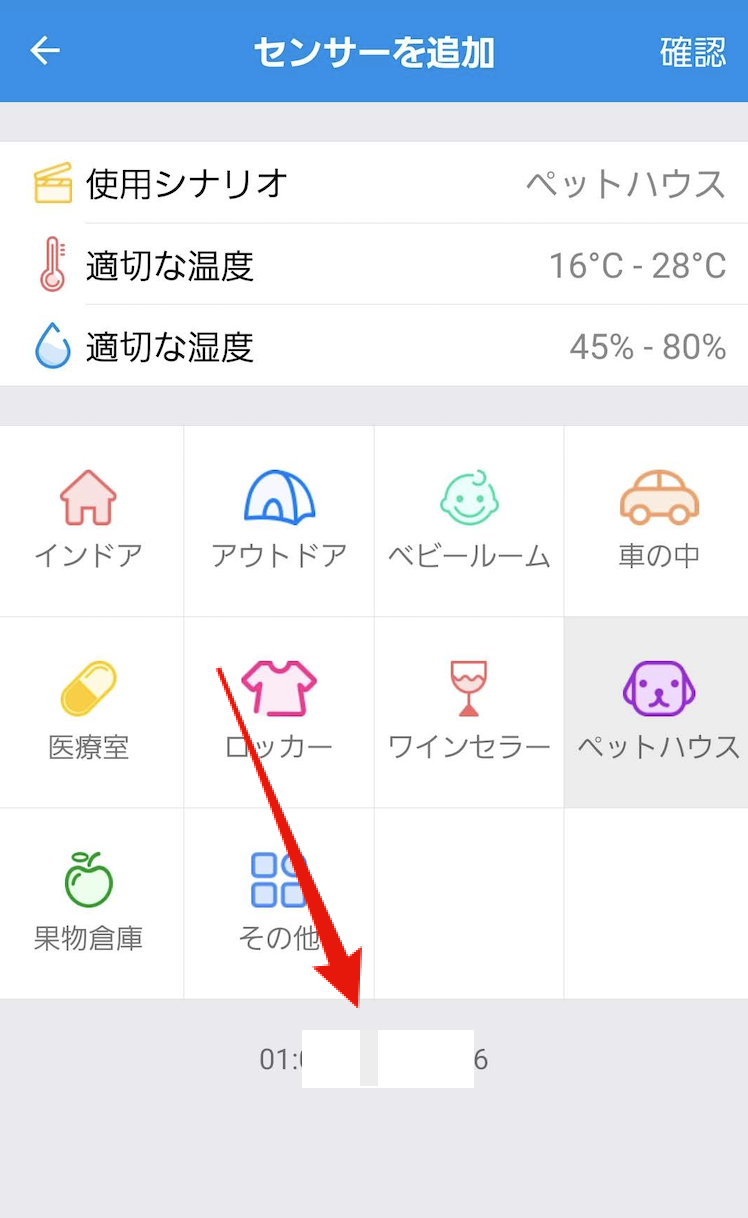Select the その他 scenario
The height and width of the screenshot is (1218, 748).
(279, 902)
